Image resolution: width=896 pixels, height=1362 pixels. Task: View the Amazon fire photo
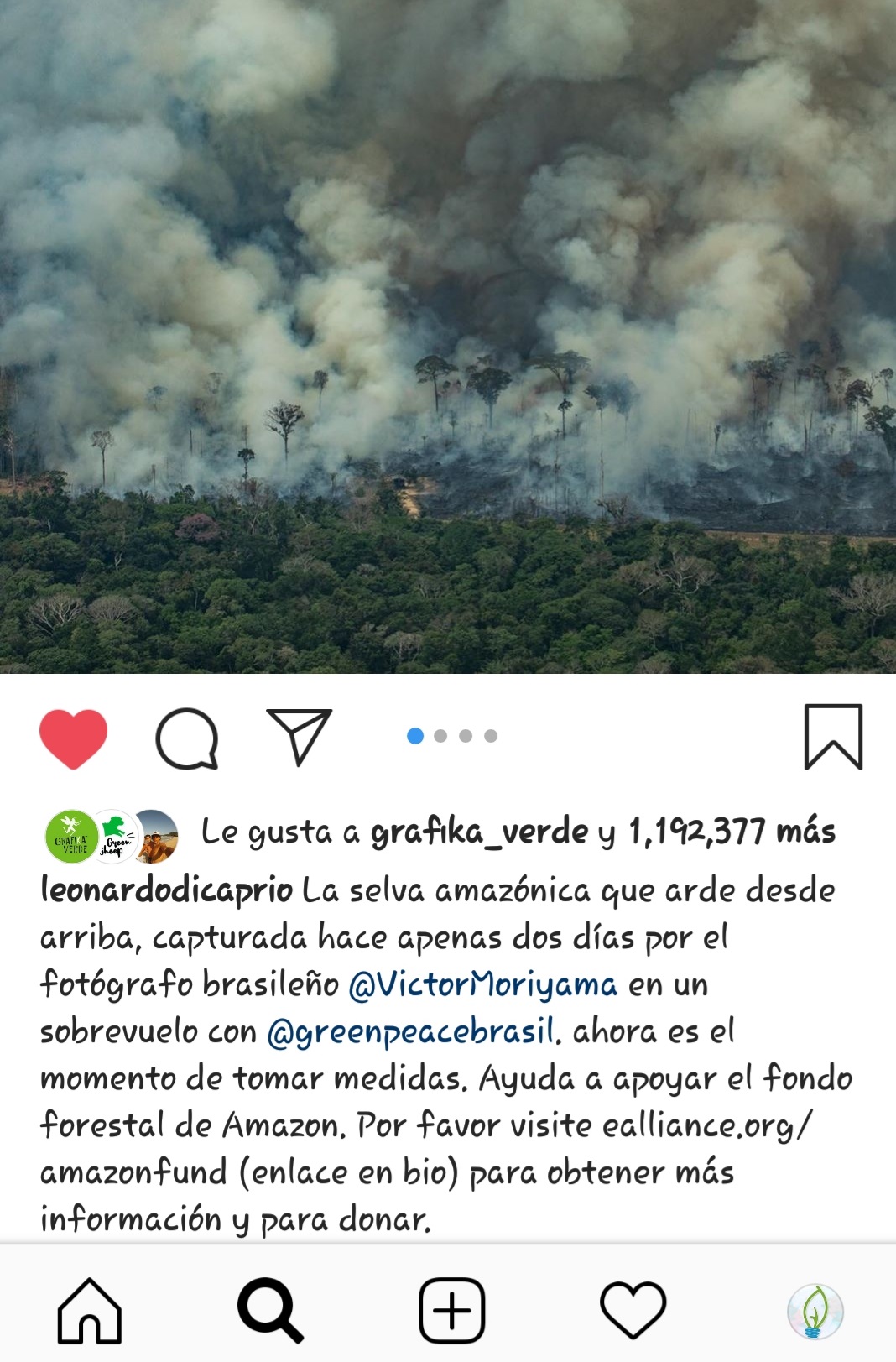[448, 336]
